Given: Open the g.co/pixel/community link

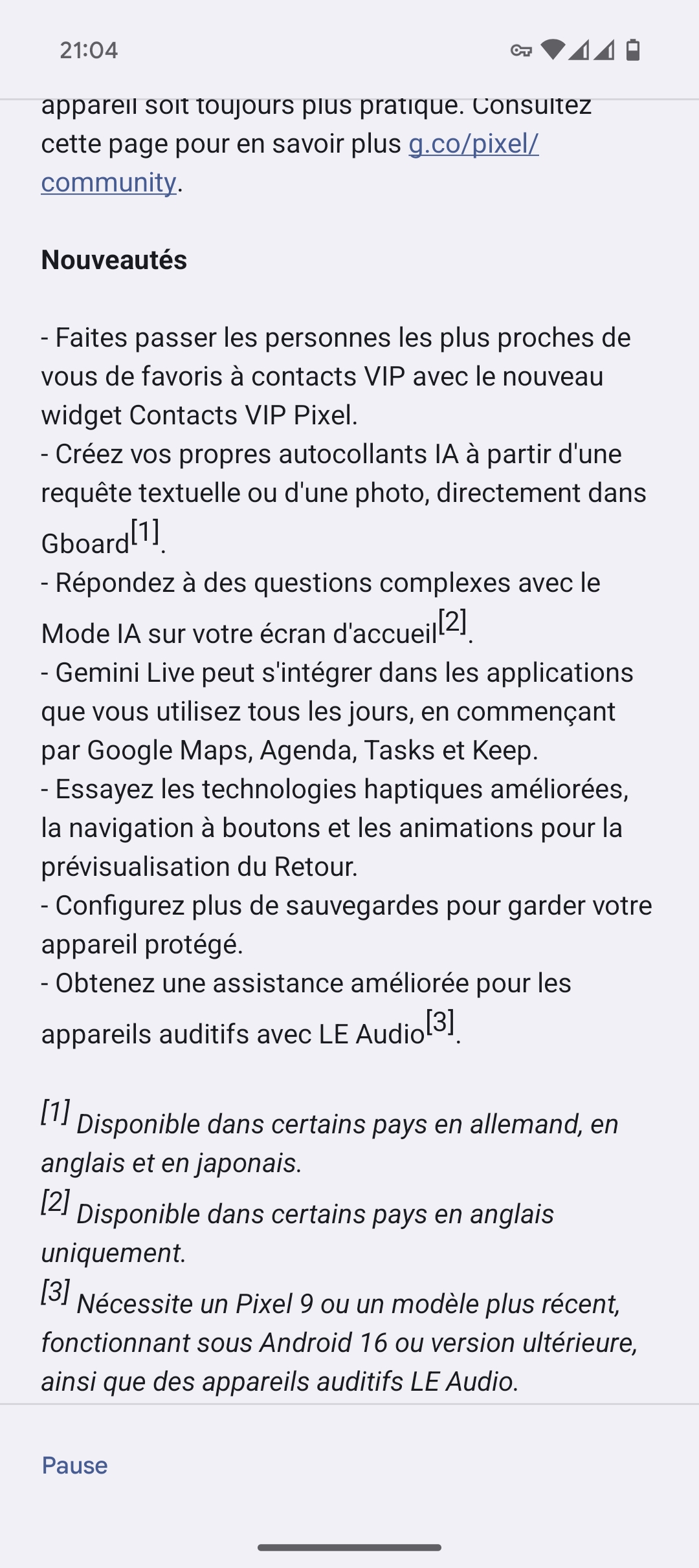Looking at the screenshot, I should pos(472,144).
